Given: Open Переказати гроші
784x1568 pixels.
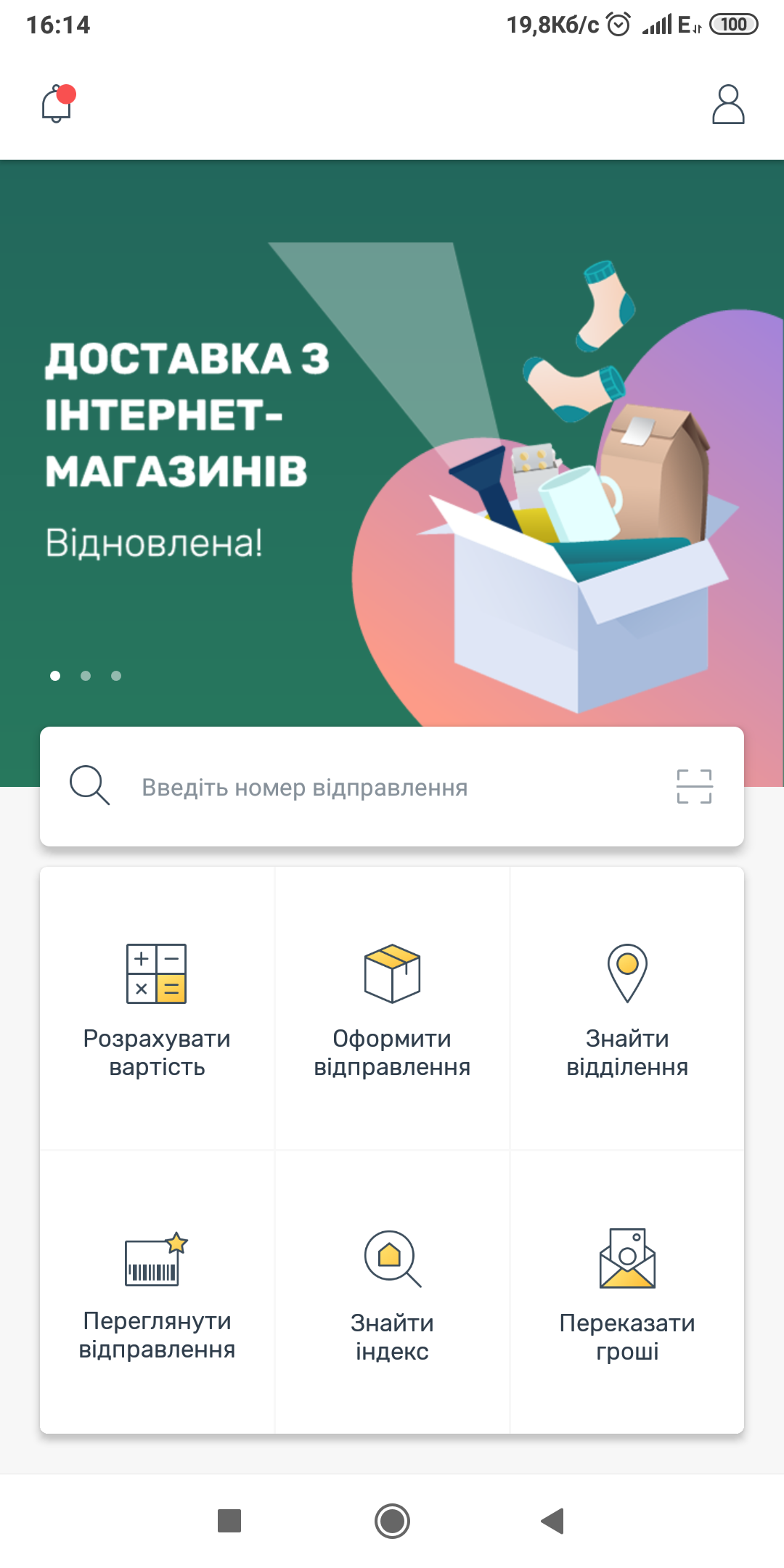Looking at the screenshot, I should coord(627,1292).
